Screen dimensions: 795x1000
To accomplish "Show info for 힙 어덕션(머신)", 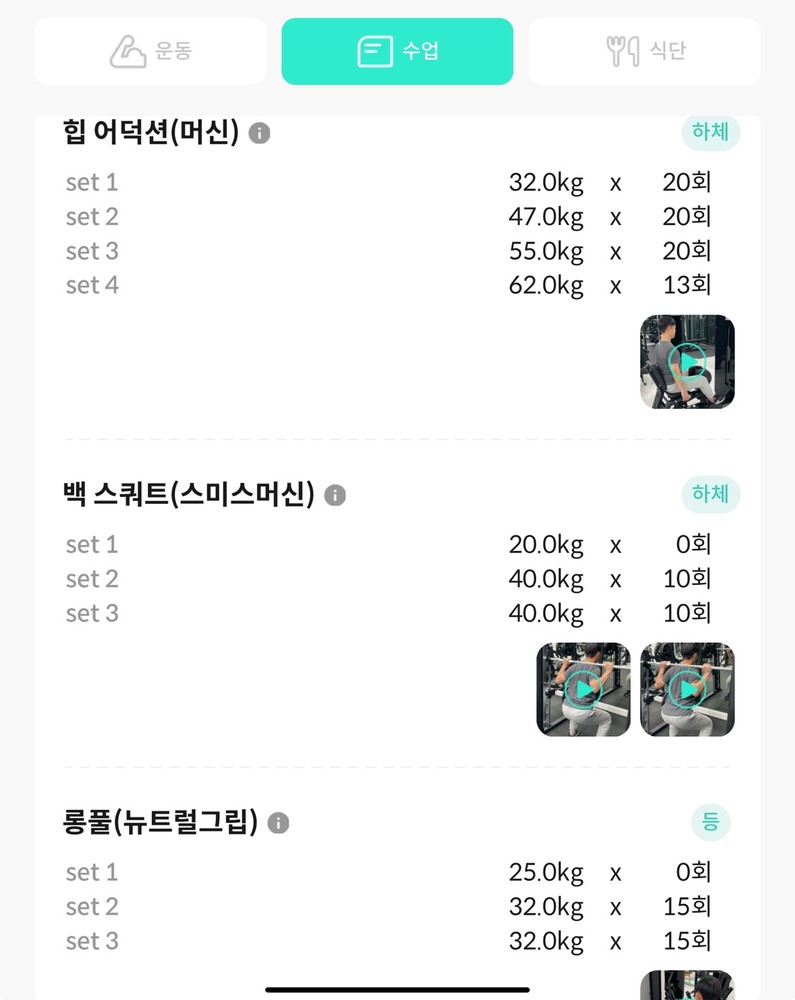I will (x=259, y=133).
